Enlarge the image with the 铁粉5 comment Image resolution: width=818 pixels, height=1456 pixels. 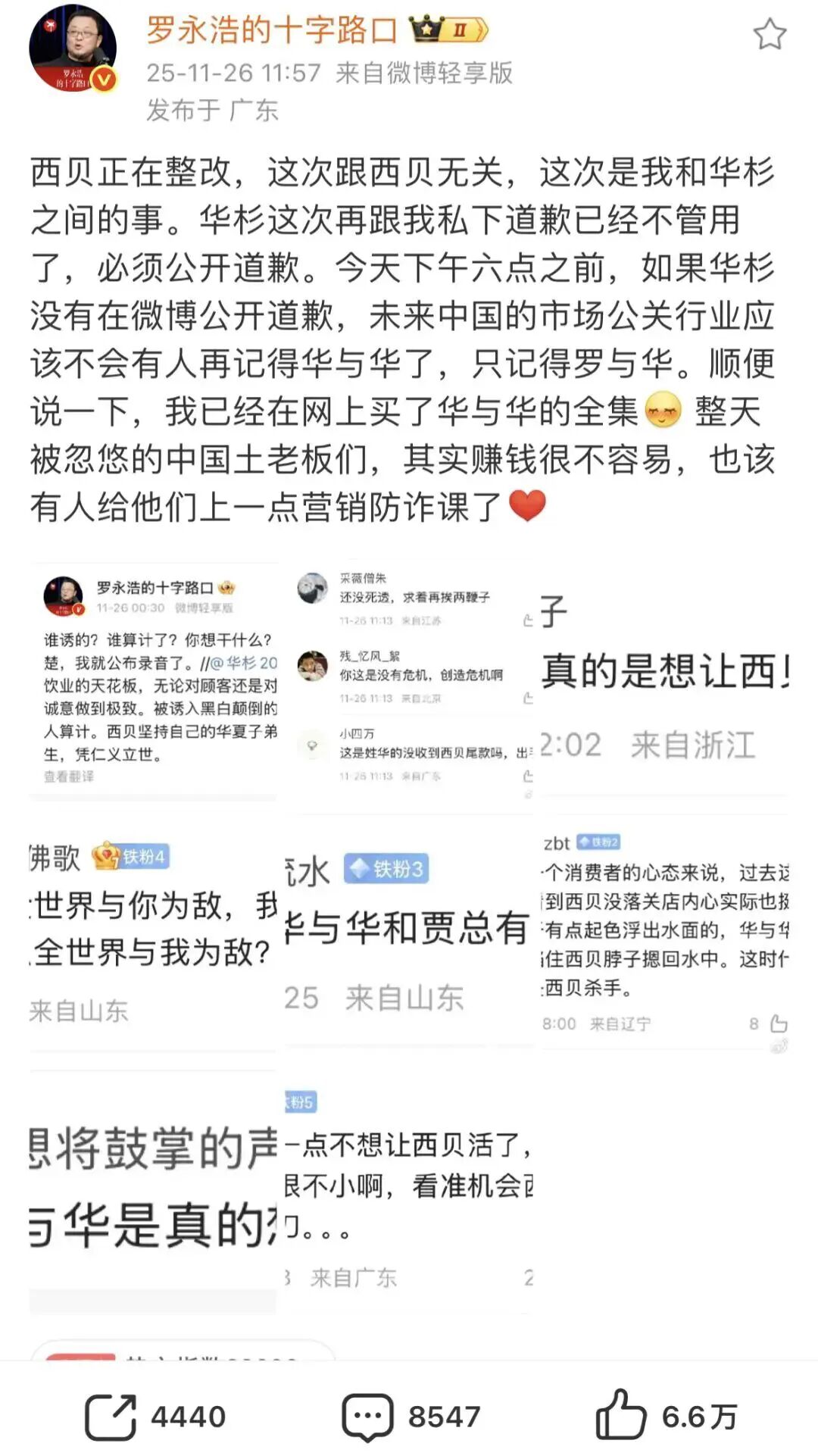coord(409,1188)
